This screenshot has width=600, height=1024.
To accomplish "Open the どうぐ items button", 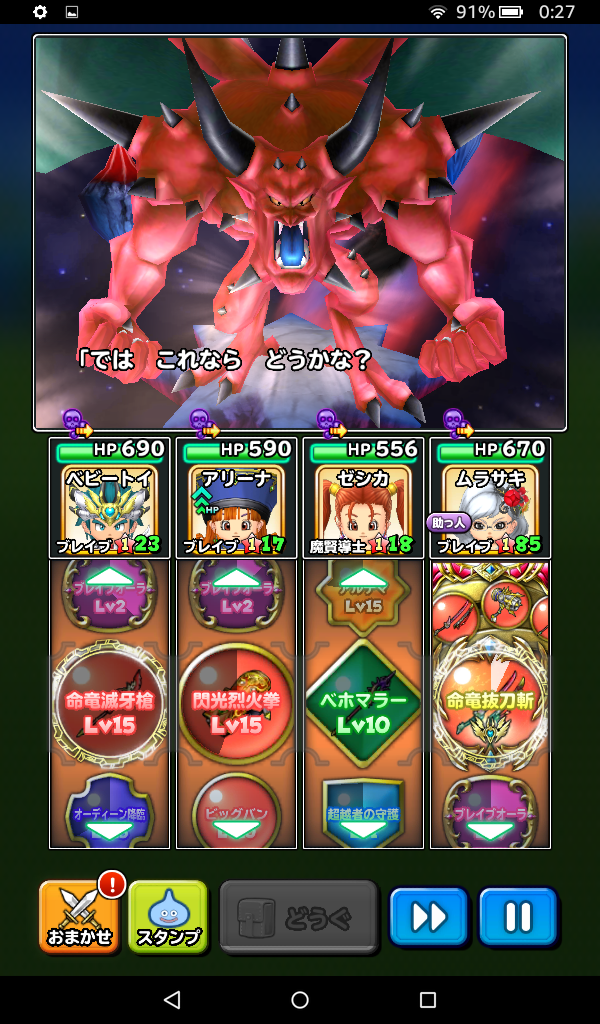I will [298, 917].
